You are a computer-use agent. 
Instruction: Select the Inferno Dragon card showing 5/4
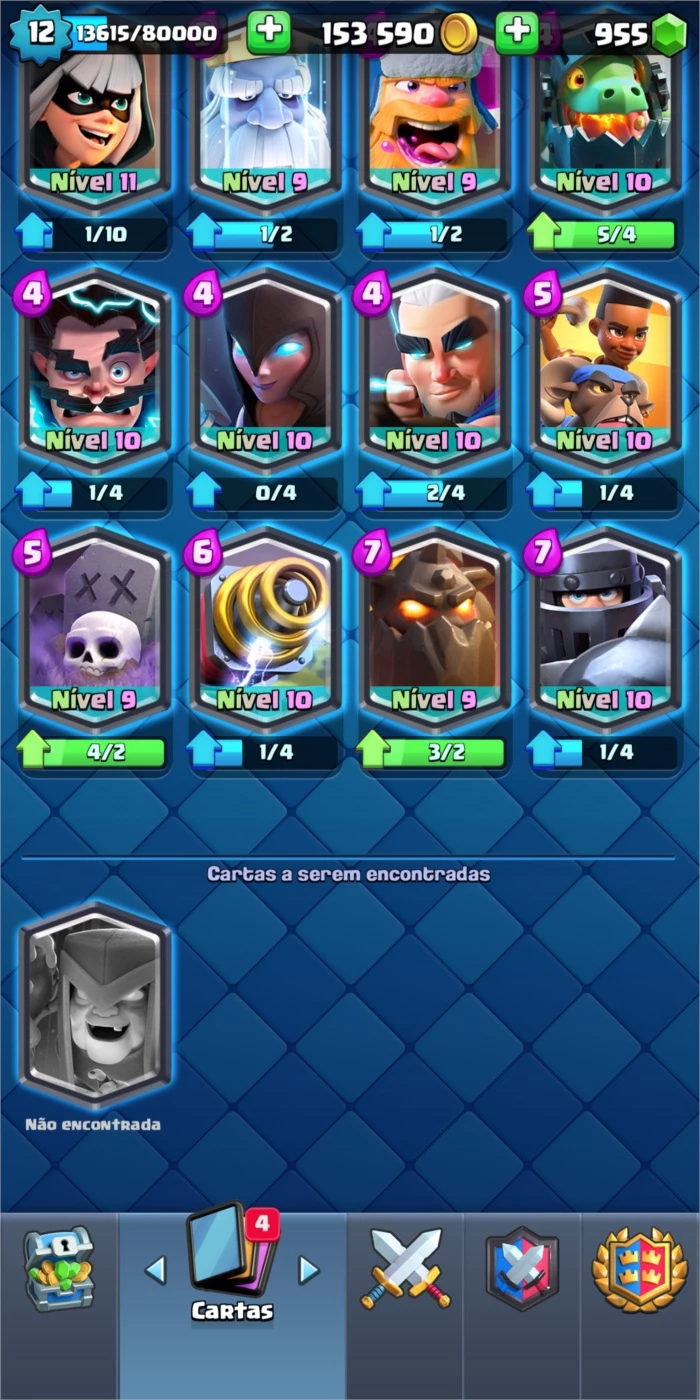point(605,120)
